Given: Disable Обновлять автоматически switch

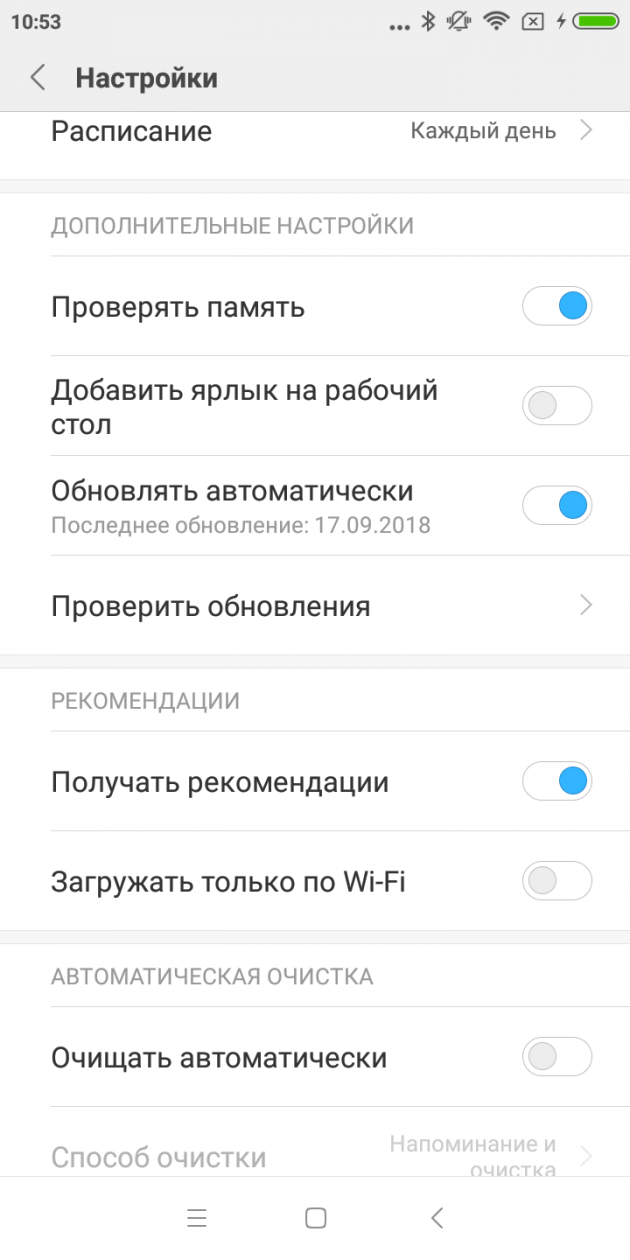Looking at the screenshot, I should tap(557, 506).
